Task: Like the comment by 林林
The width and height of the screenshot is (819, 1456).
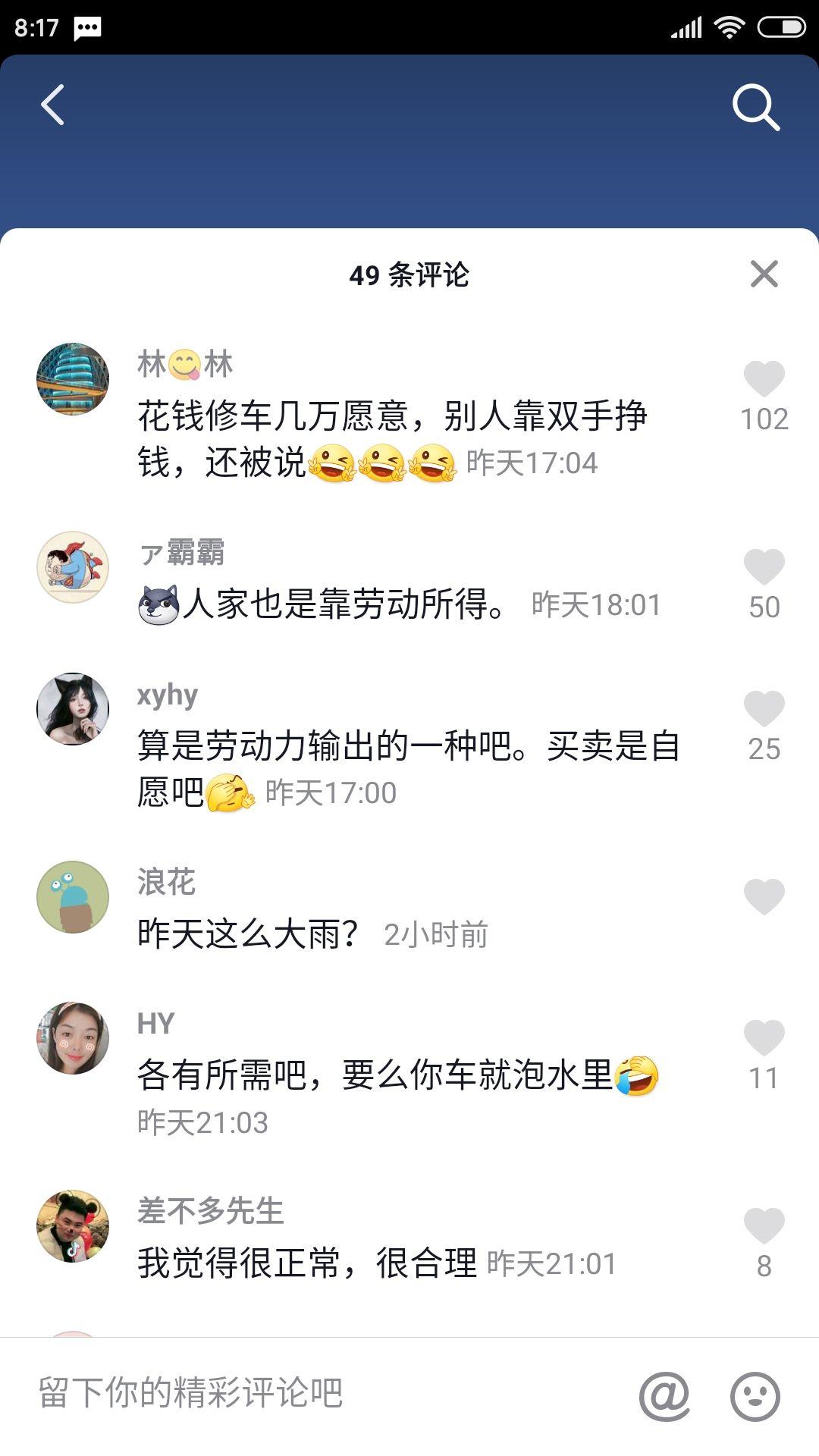Action: (x=764, y=378)
